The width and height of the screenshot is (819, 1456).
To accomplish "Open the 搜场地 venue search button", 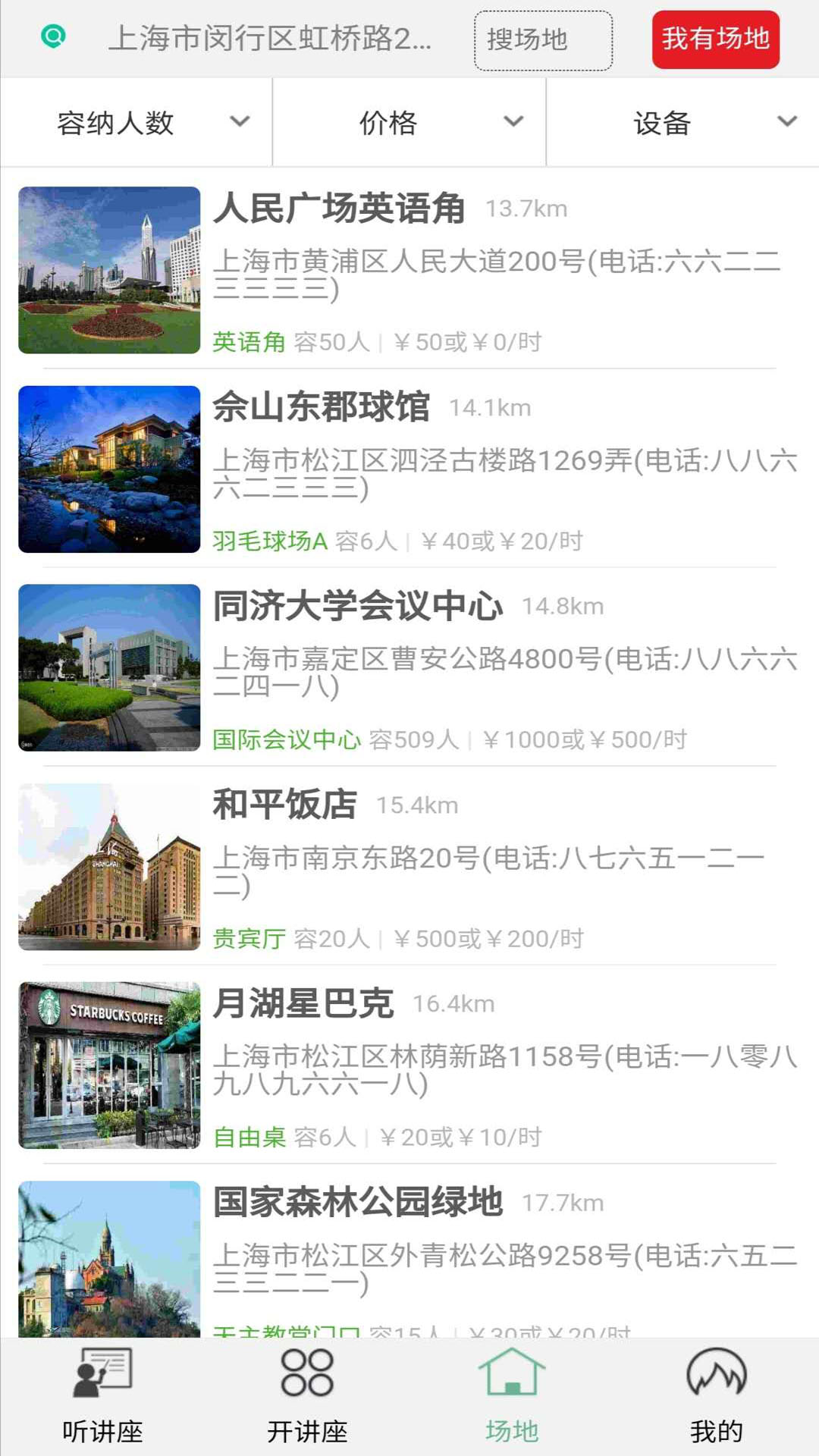I will tap(543, 40).
